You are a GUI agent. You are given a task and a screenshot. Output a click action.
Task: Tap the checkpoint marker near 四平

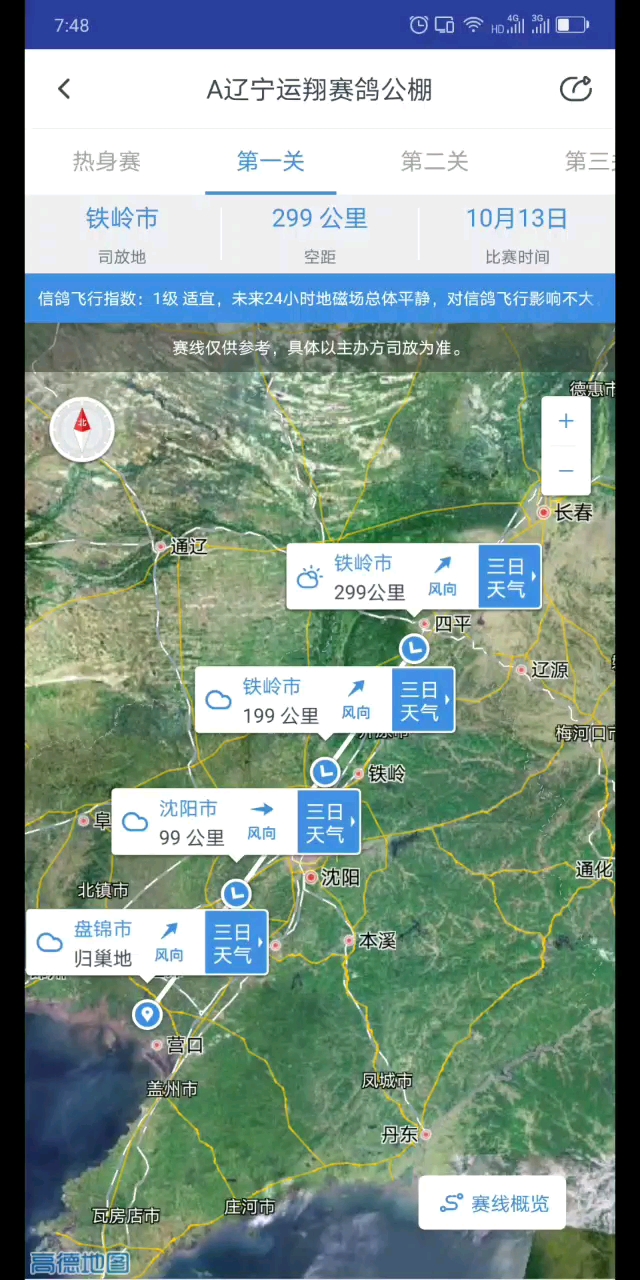pyautogui.click(x=413, y=649)
